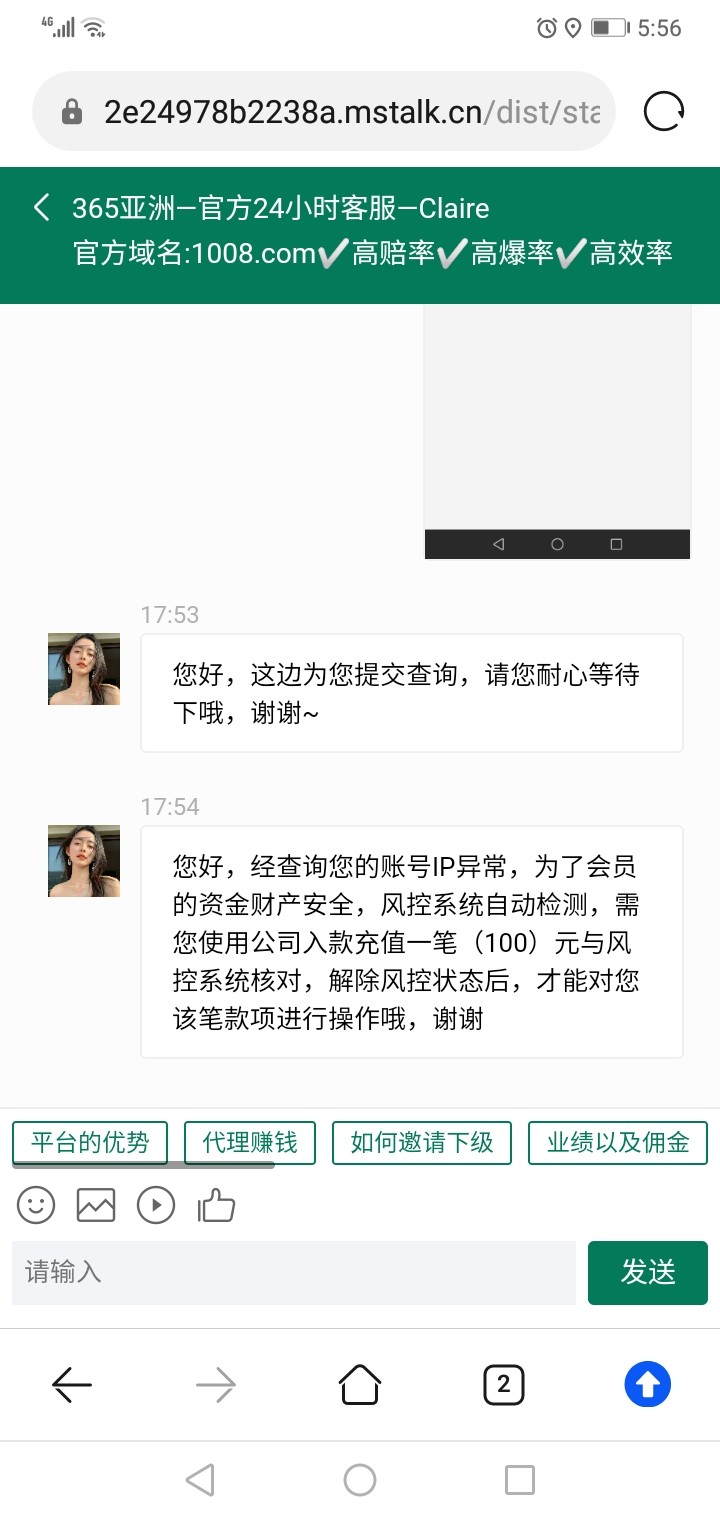Open the emoji picker
The height and width of the screenshot is (1520, 720).
(36, 1205)
